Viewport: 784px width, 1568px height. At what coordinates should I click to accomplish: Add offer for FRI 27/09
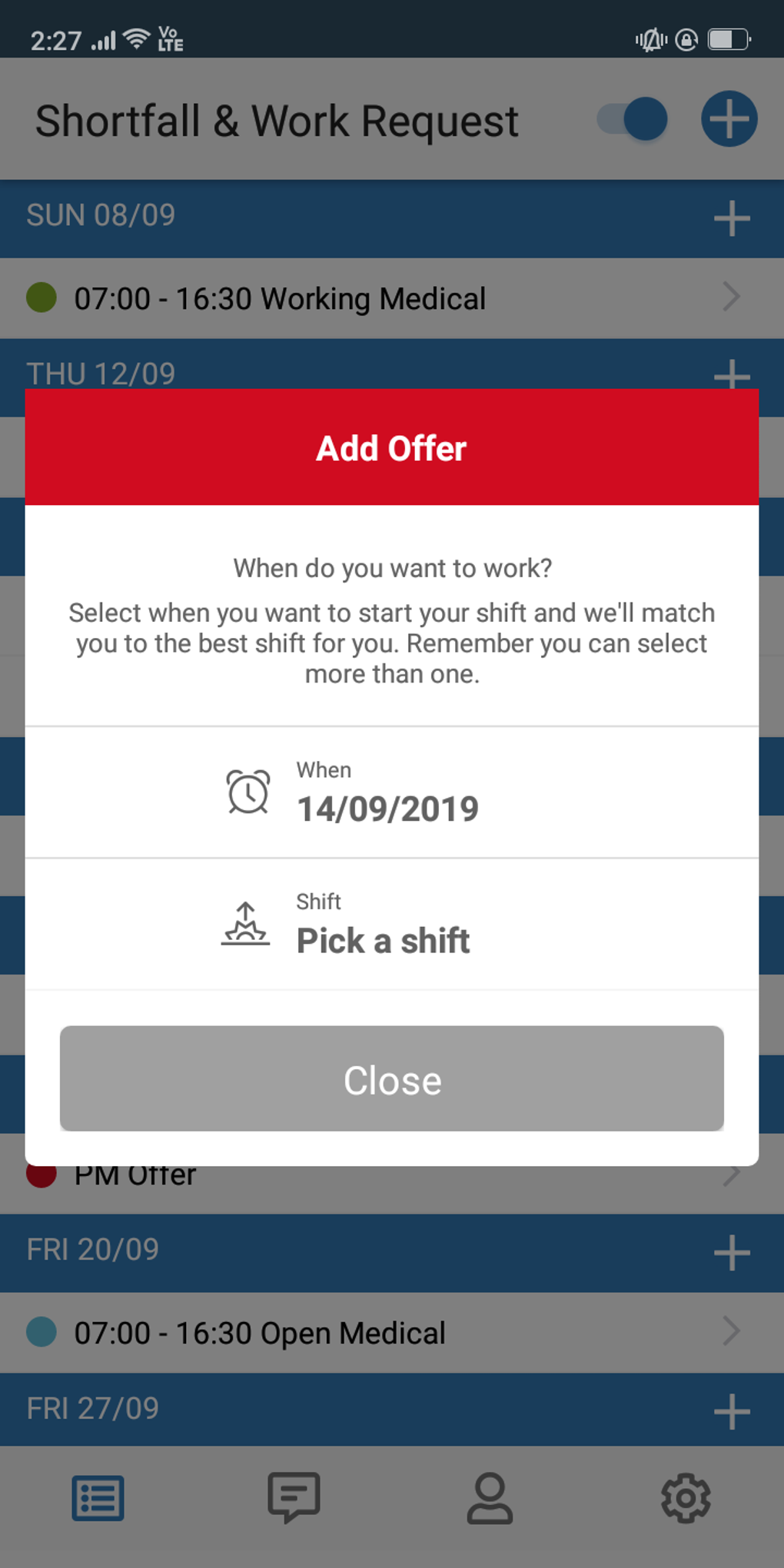(x=731, y=1411)
